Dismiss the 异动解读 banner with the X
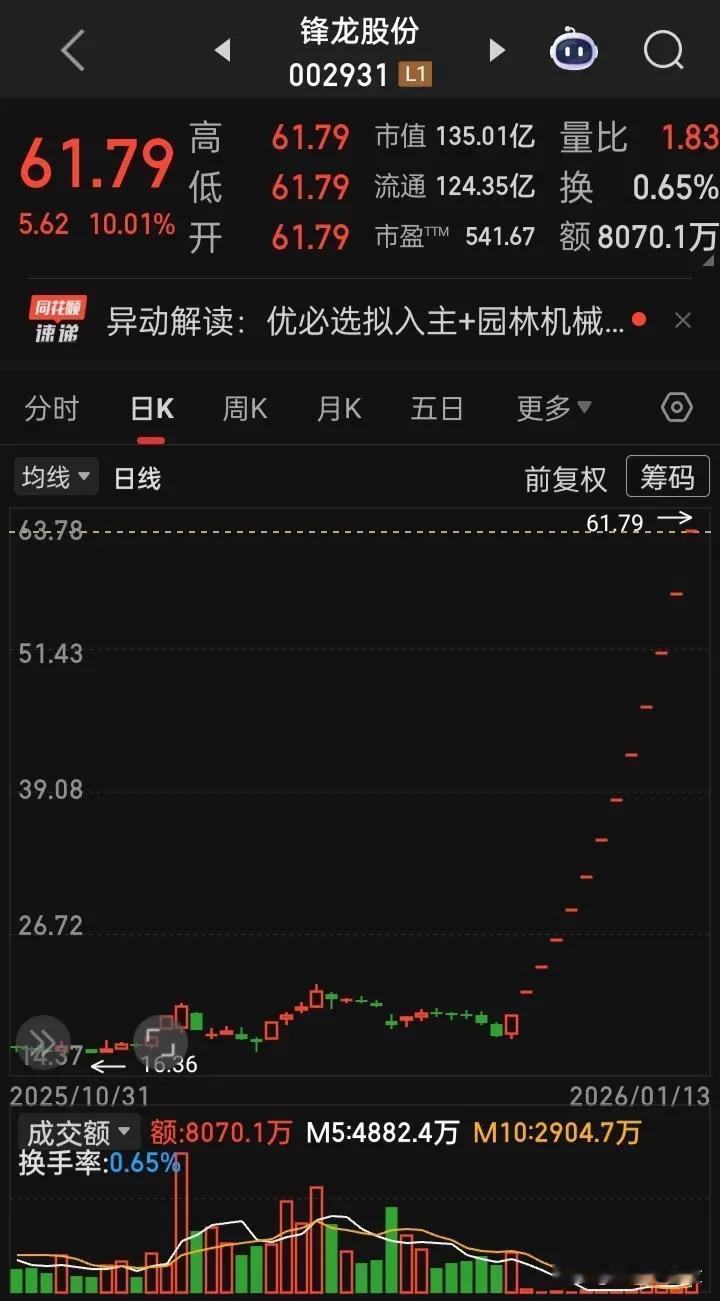Screen dimensions: 720x1301 point(683,320)
